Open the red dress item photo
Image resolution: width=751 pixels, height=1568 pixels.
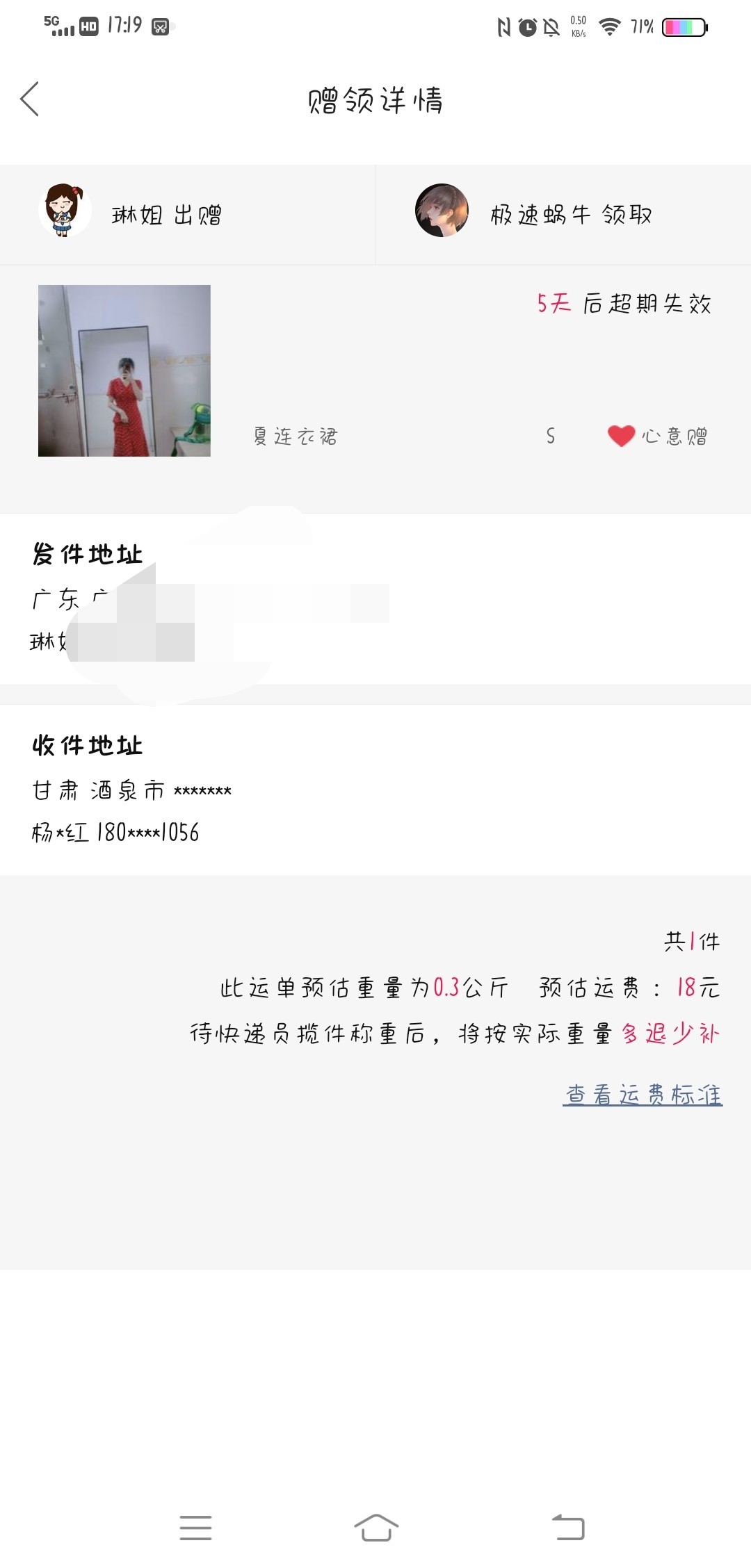[124, 370]
